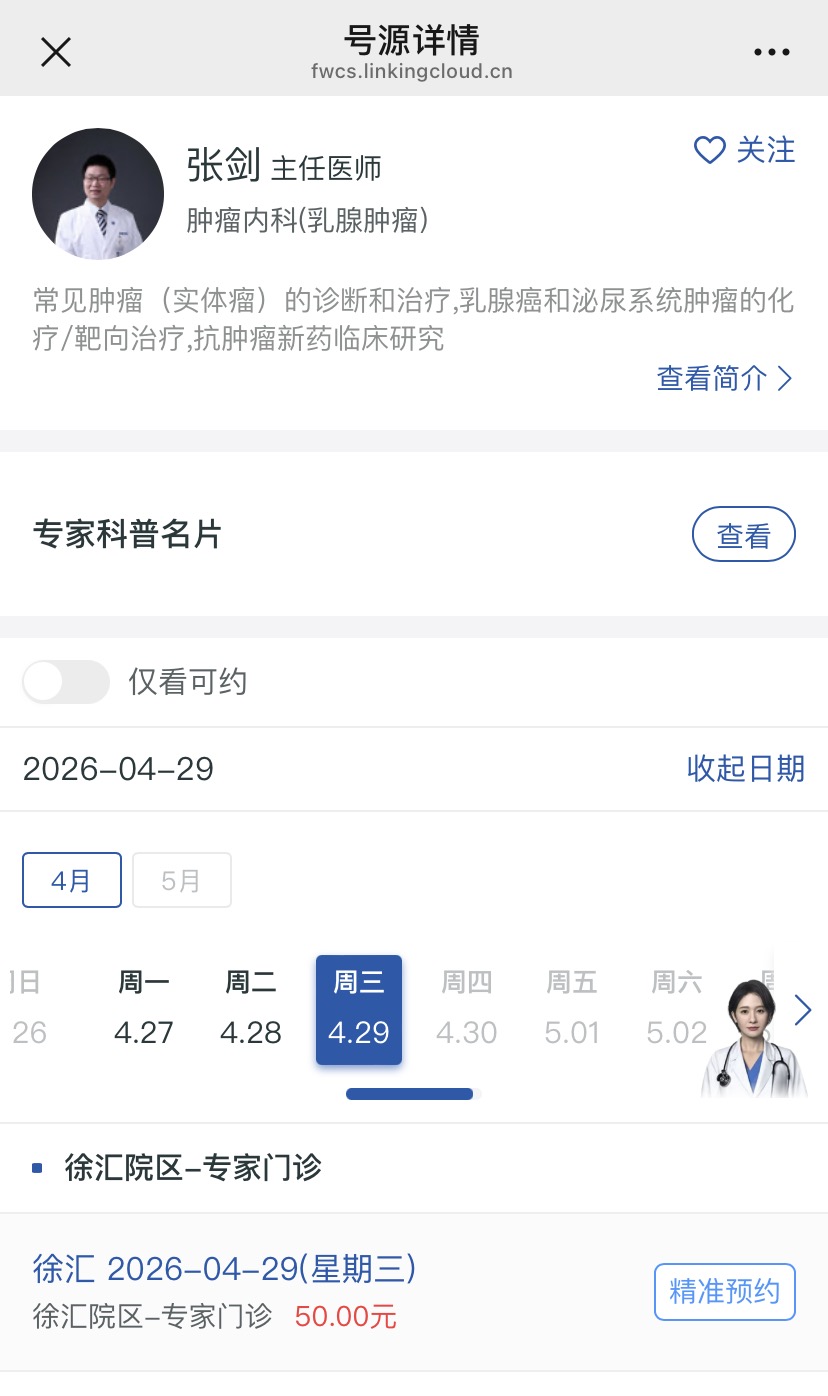Collapse the calendar with 收起日期
Screen dimensions: 828x1396
click(745, 768)
